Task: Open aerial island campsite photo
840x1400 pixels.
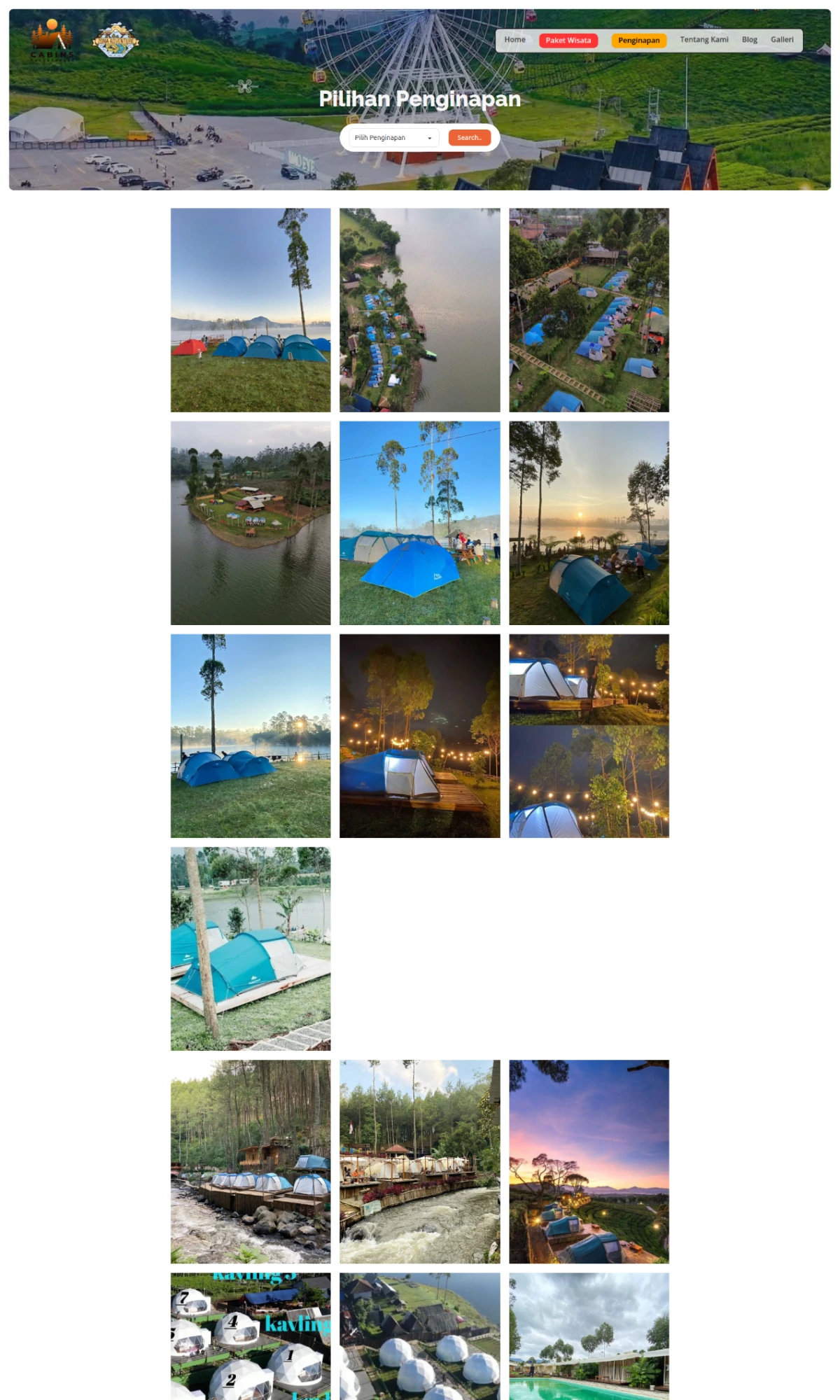Action: click(251, 523)
